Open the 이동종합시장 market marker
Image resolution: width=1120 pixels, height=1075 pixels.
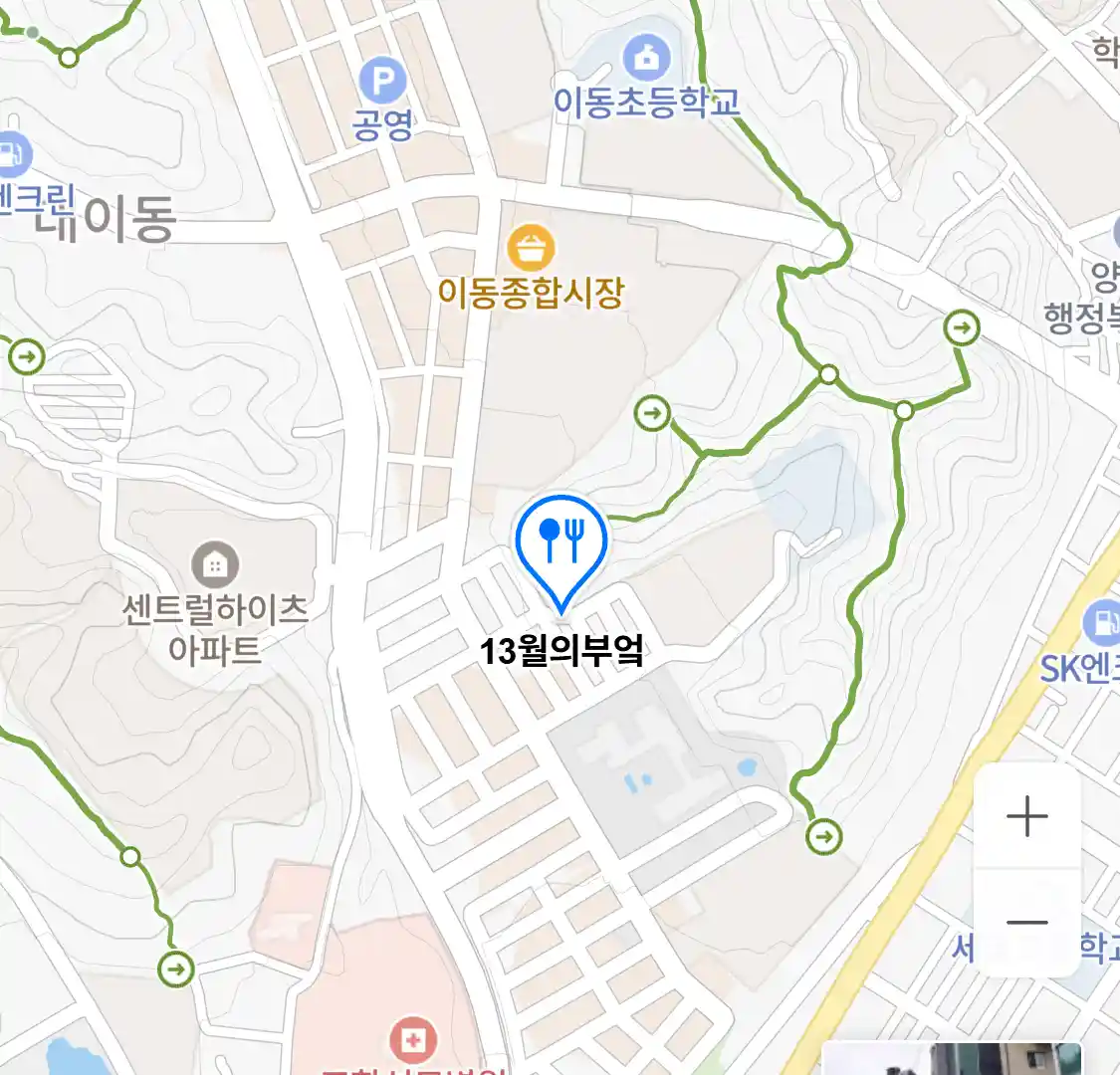pos(531,247)
